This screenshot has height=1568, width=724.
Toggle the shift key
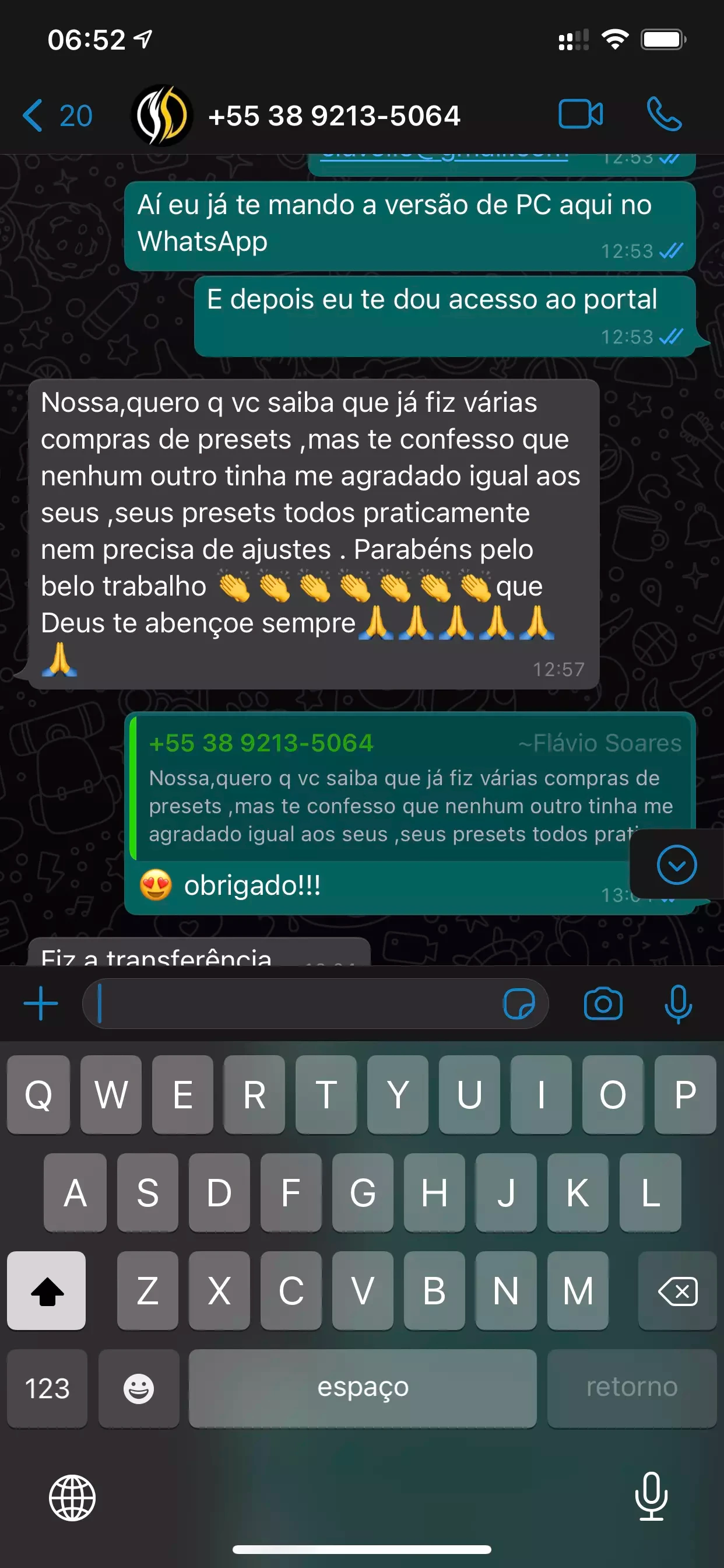point(47,1290)
